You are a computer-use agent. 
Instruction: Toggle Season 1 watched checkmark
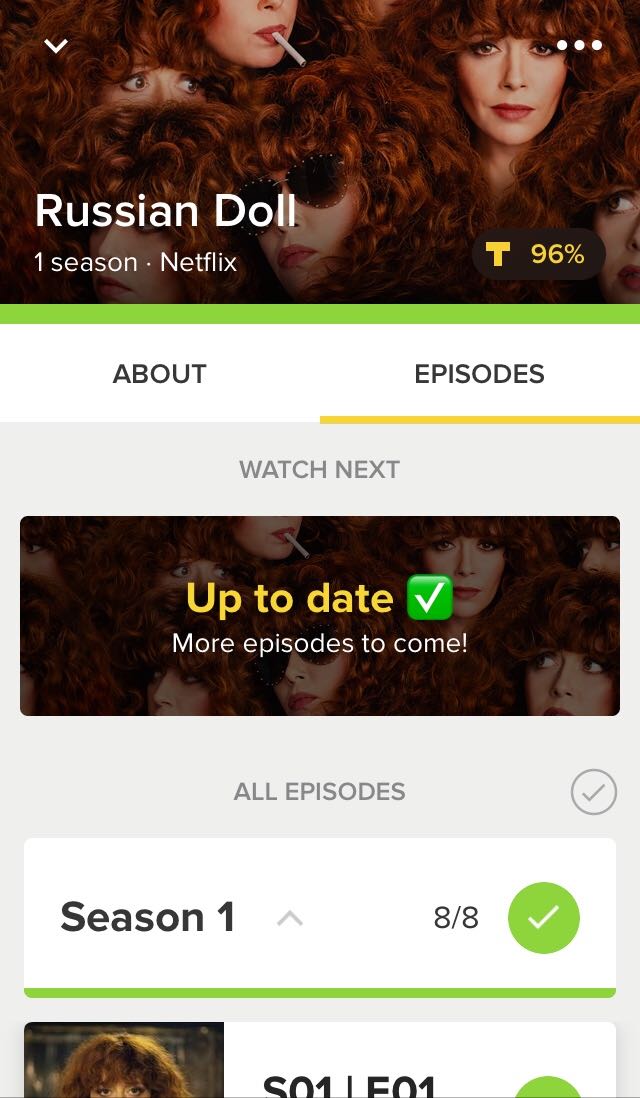click(x=543, y=918)
